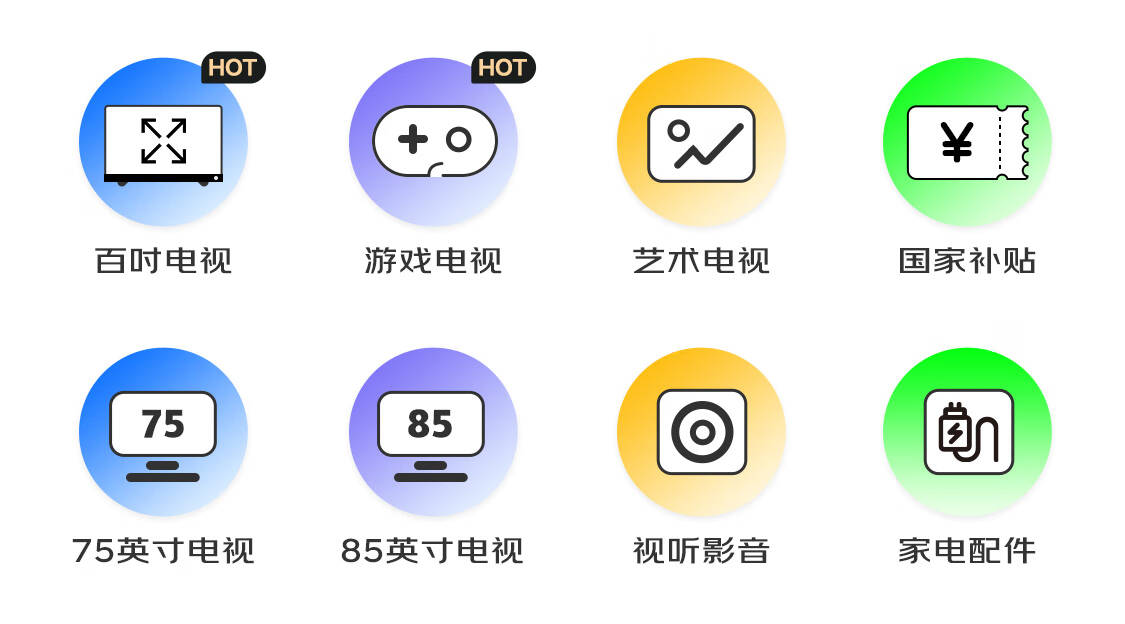This screenshot has width=1125, height=624.
Task: Open the 游戏电视 category
Action: click(x=433, y=142)
